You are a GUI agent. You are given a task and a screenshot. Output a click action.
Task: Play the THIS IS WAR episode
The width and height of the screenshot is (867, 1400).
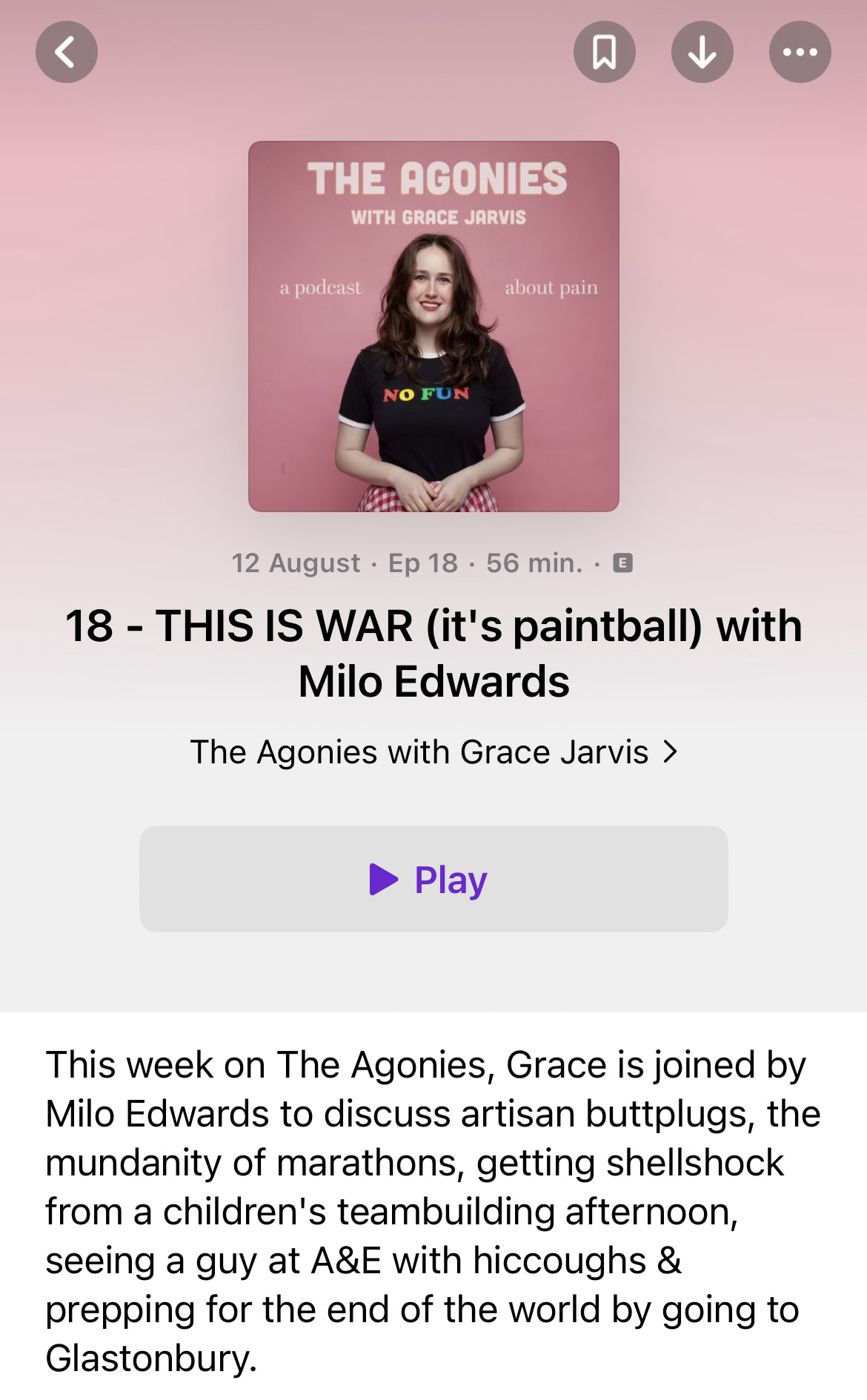coord(433,879)
